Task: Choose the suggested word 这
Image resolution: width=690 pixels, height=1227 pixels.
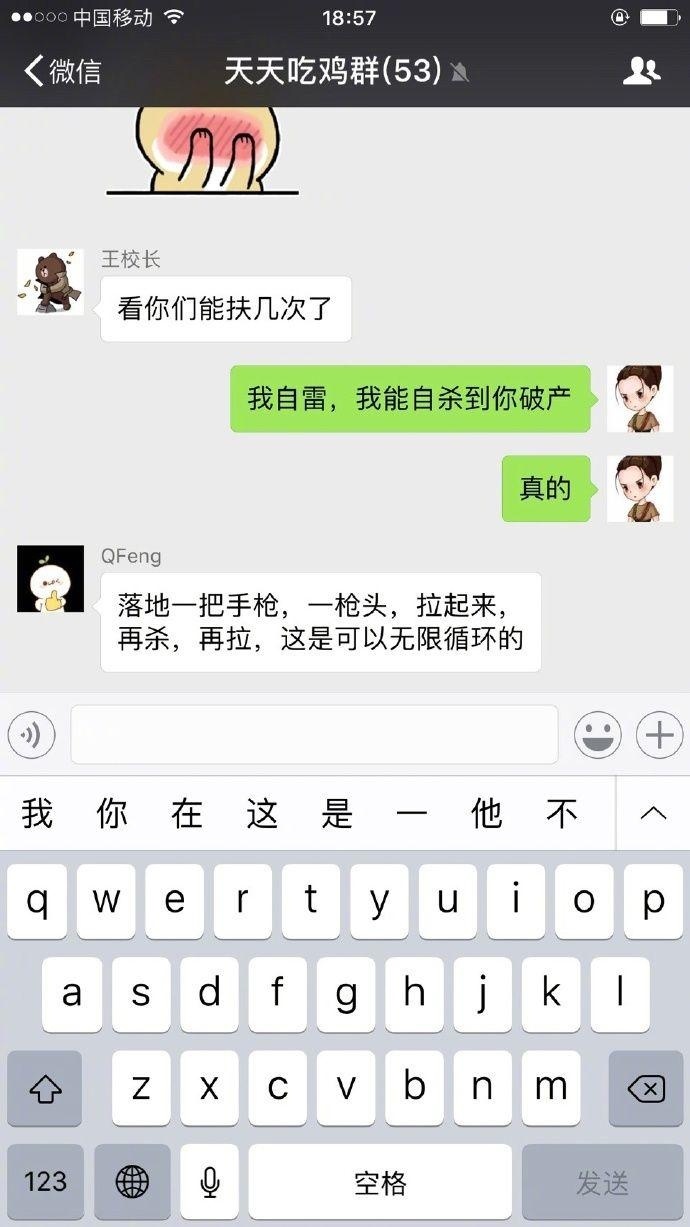Action: tap(262, 814)
